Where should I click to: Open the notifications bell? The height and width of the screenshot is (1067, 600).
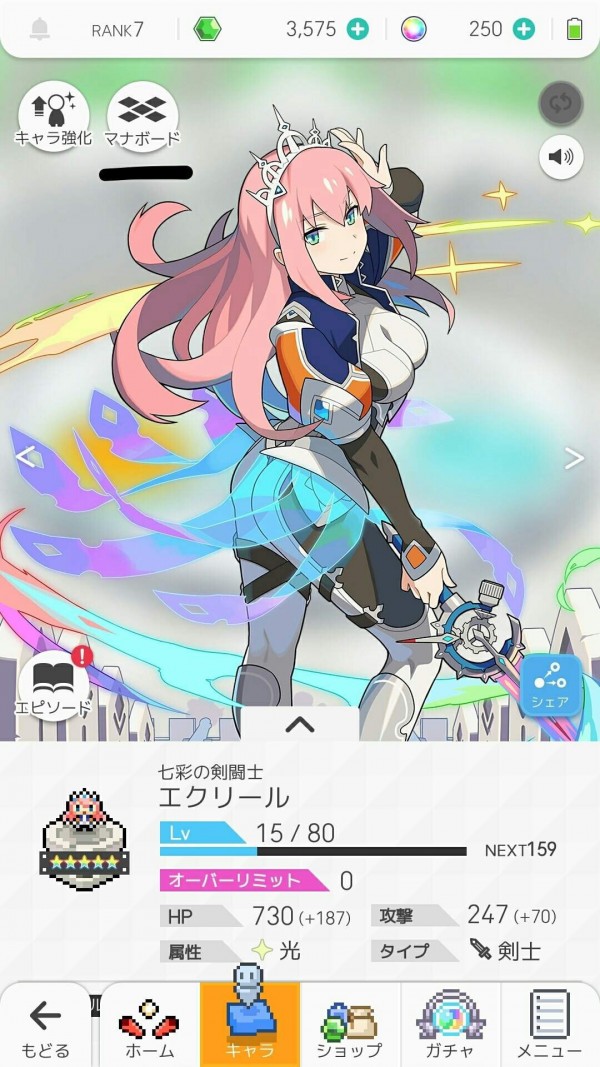tap(40, 29)
